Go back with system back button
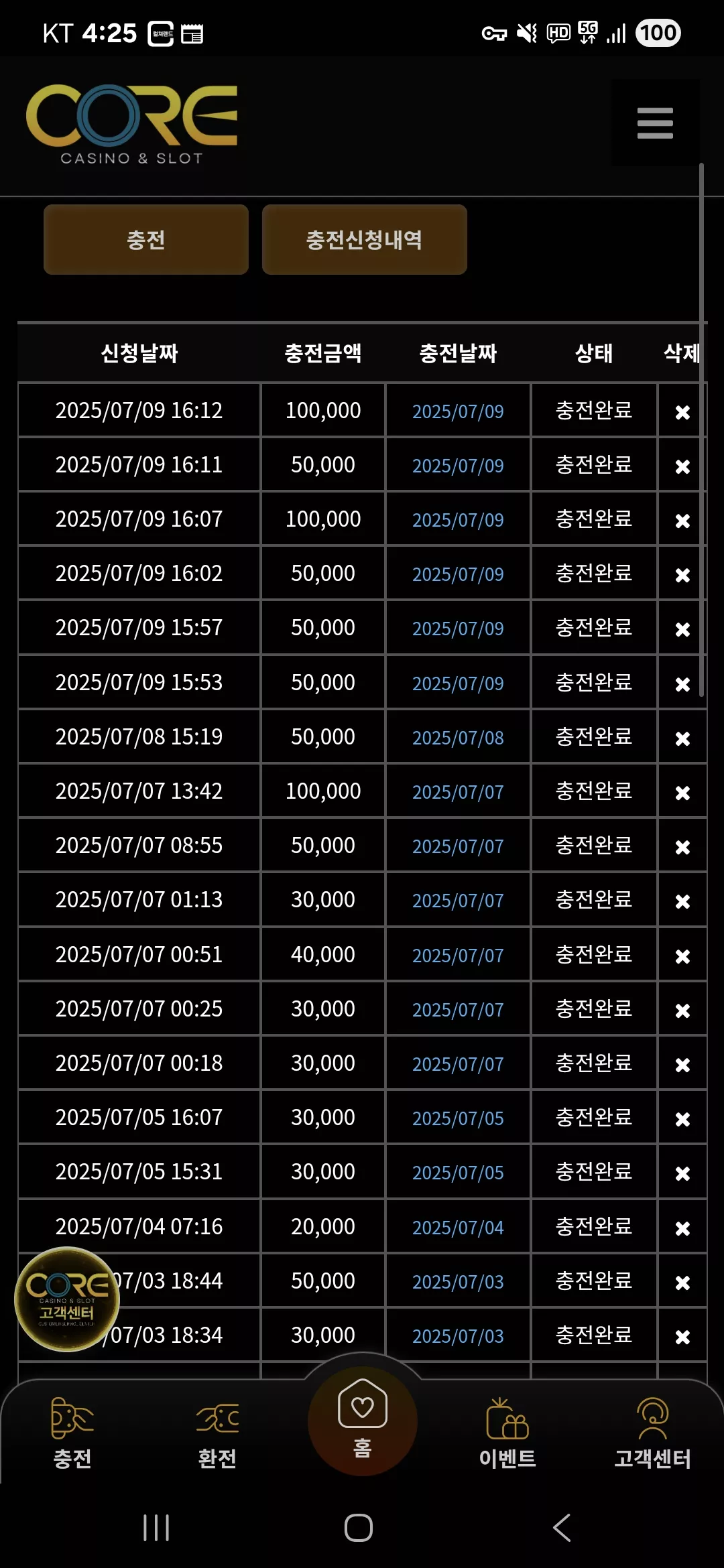The width and height of the screenshot is (724, 1568). coord(562,1528)
